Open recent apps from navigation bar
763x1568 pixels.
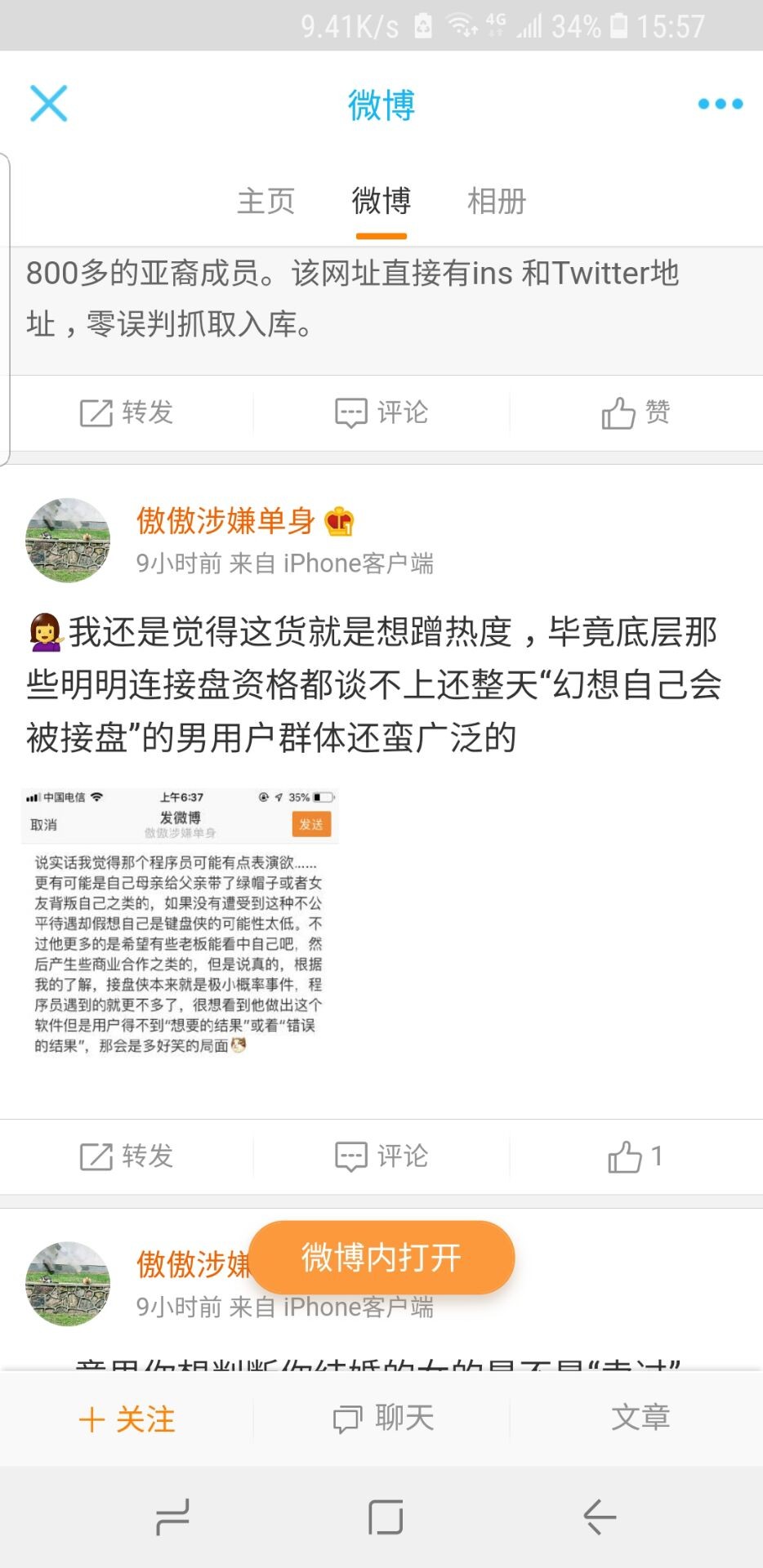(x=173, y=1517)
